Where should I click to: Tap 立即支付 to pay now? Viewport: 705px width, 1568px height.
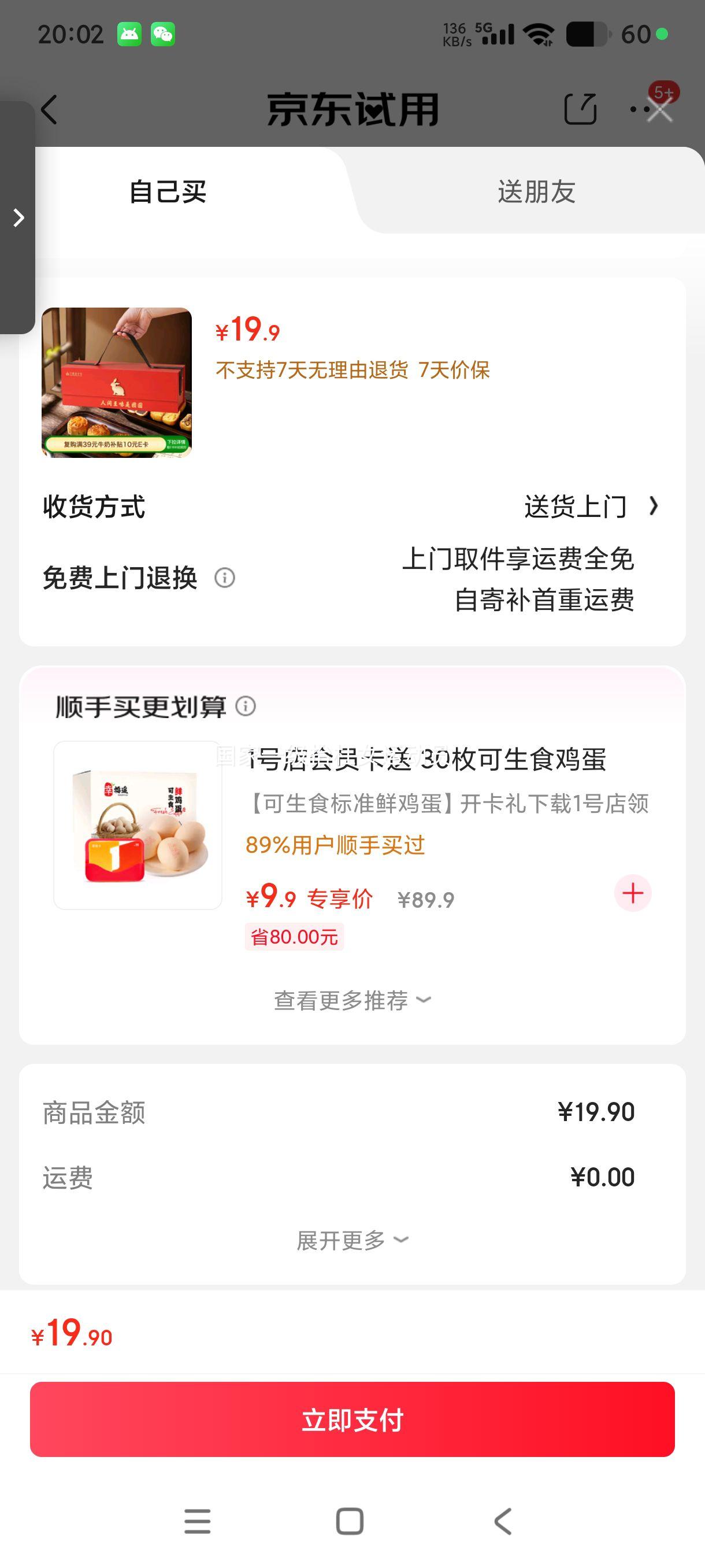(352, 1419)
